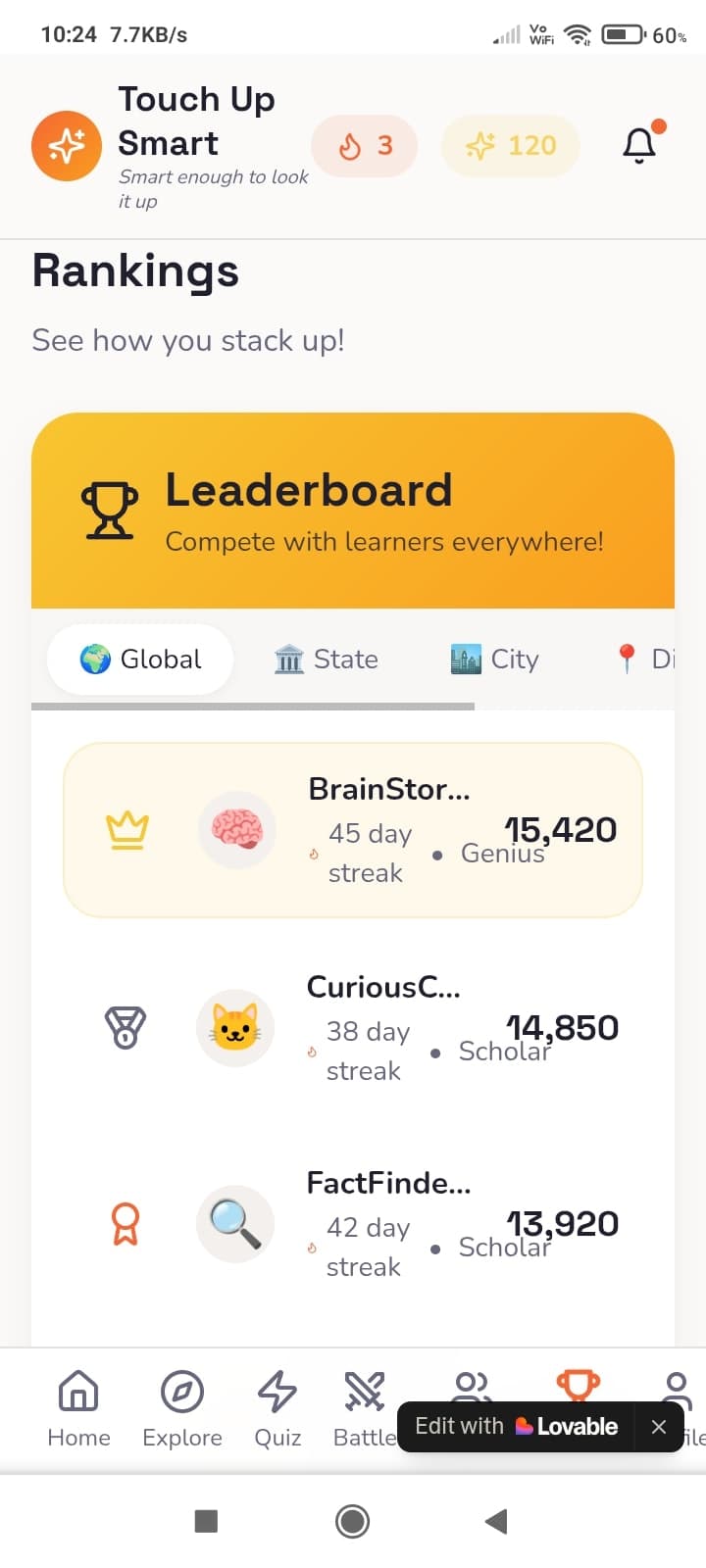
Task: View CuriousC... player row
Action: (353, 1028)
